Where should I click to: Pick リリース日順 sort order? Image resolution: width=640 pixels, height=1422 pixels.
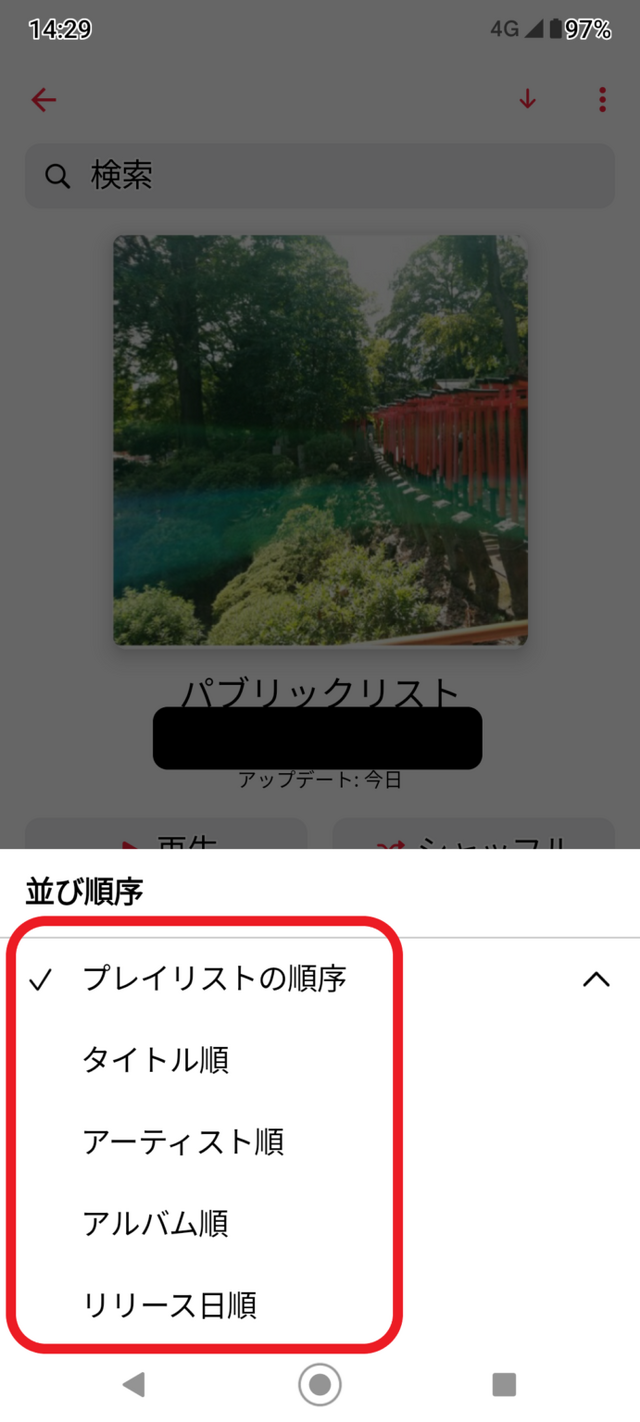(x=170, y=1305)
